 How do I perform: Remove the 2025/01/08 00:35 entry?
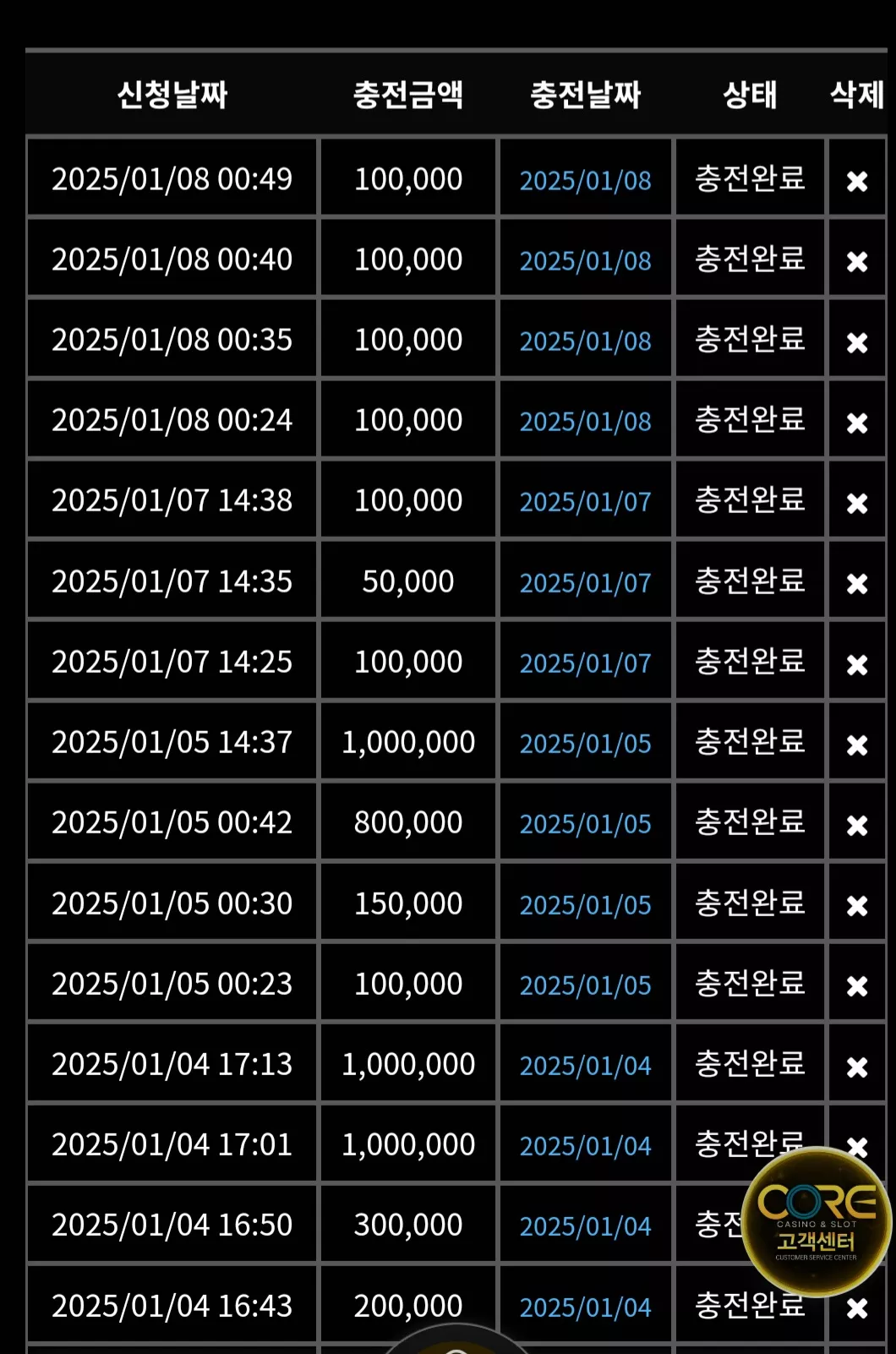[857, 342]
